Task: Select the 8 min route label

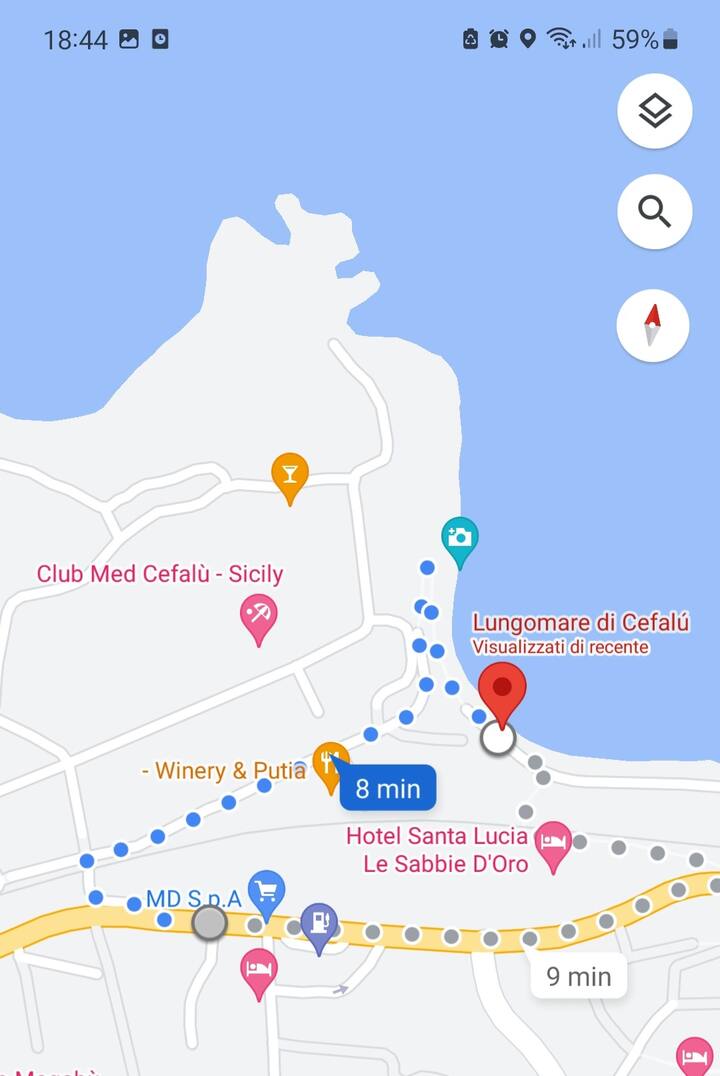Action: point(388,788)
